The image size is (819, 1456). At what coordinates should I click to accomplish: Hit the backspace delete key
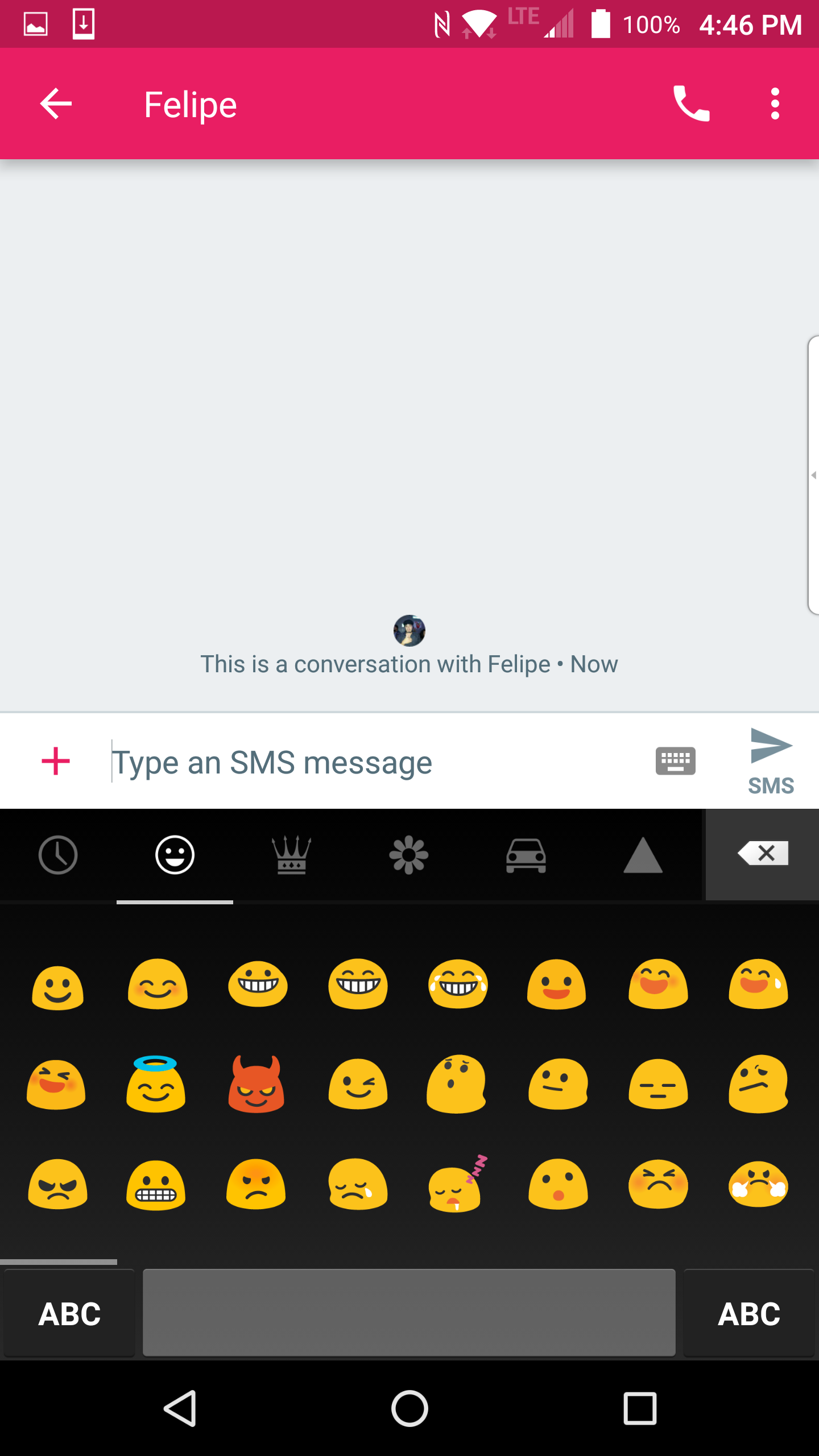pos(763,854)
